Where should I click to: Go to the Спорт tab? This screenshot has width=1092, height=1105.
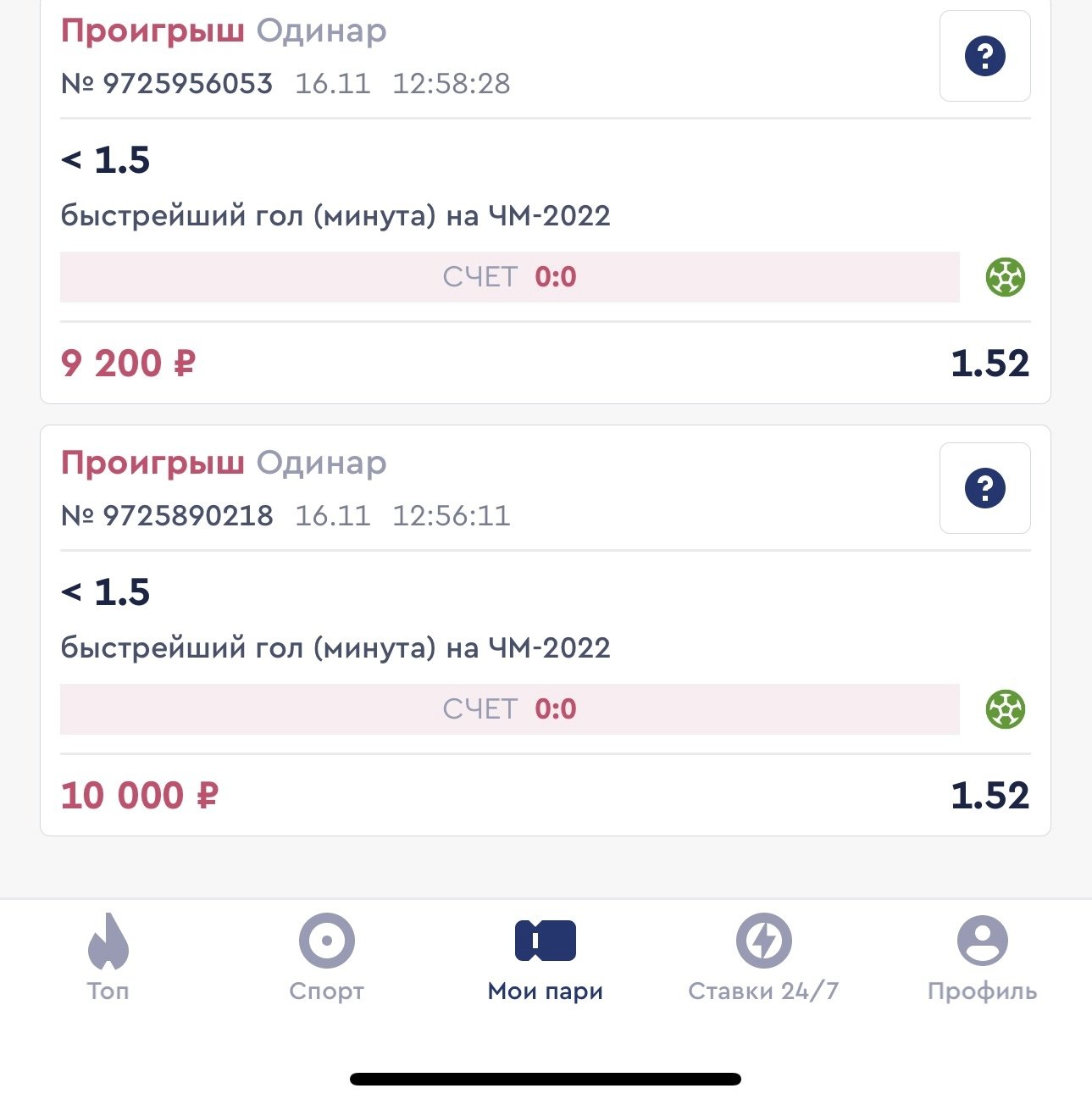coord(326,958)
